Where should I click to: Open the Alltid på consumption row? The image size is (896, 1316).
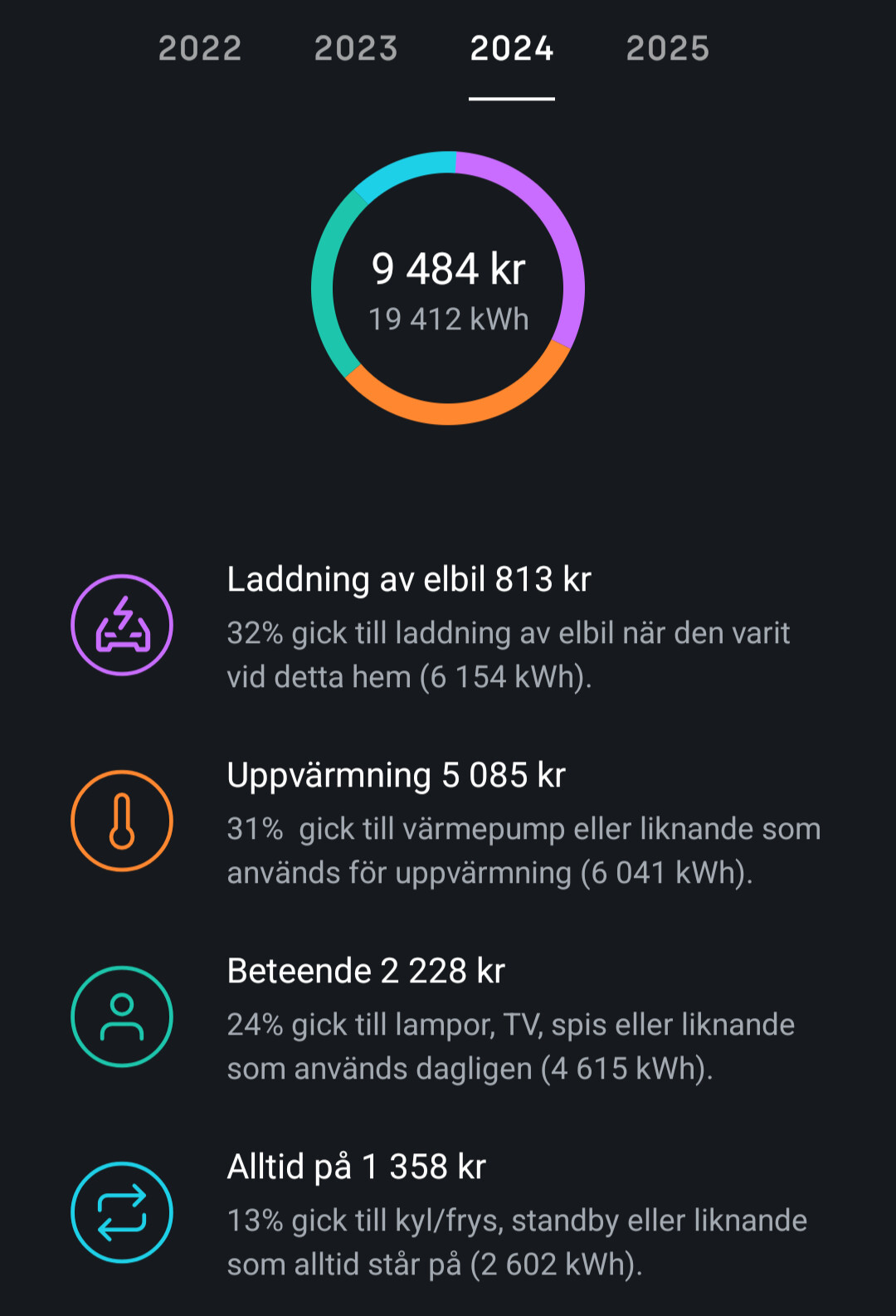(x=448, y=1213)
